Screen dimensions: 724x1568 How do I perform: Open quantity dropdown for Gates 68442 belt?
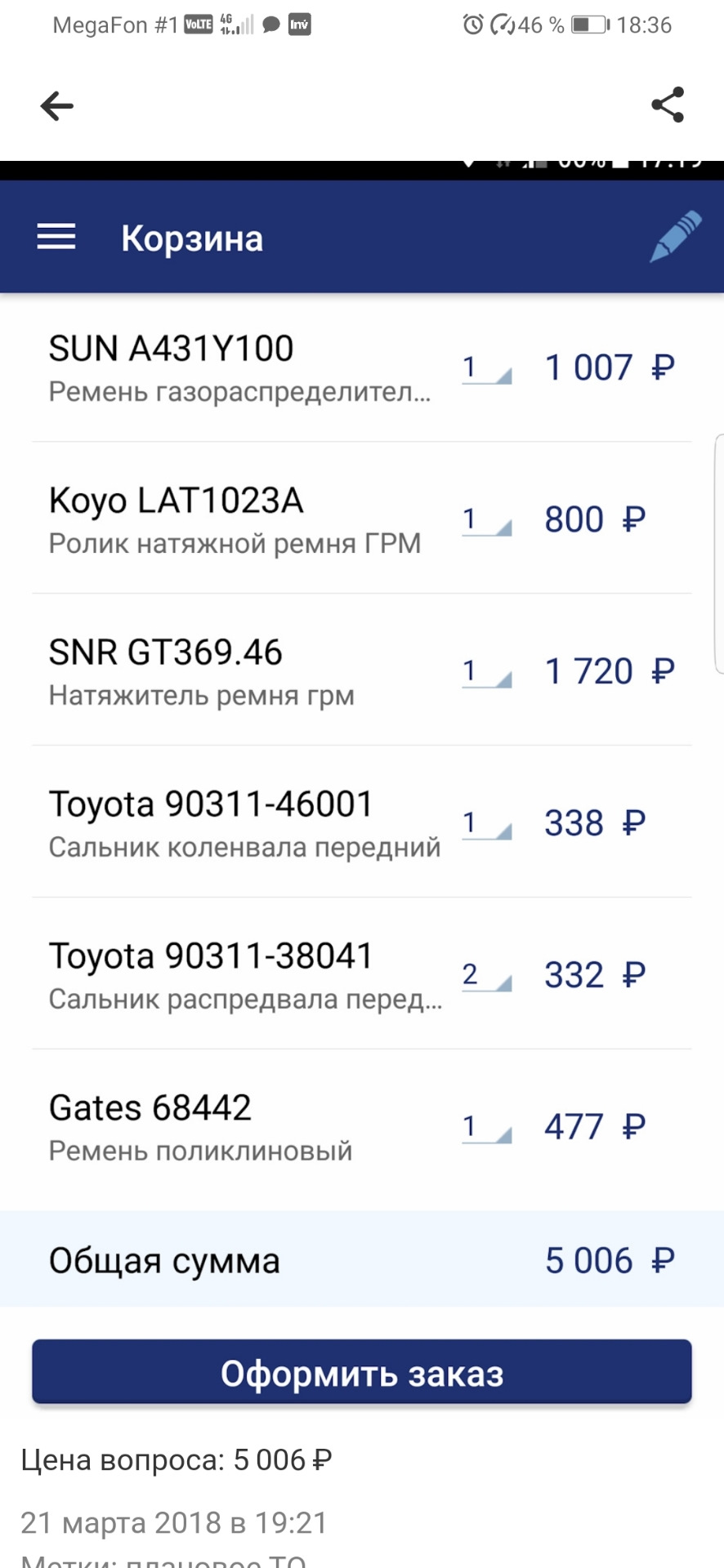pyautogui.click(x=485, y=1129)
